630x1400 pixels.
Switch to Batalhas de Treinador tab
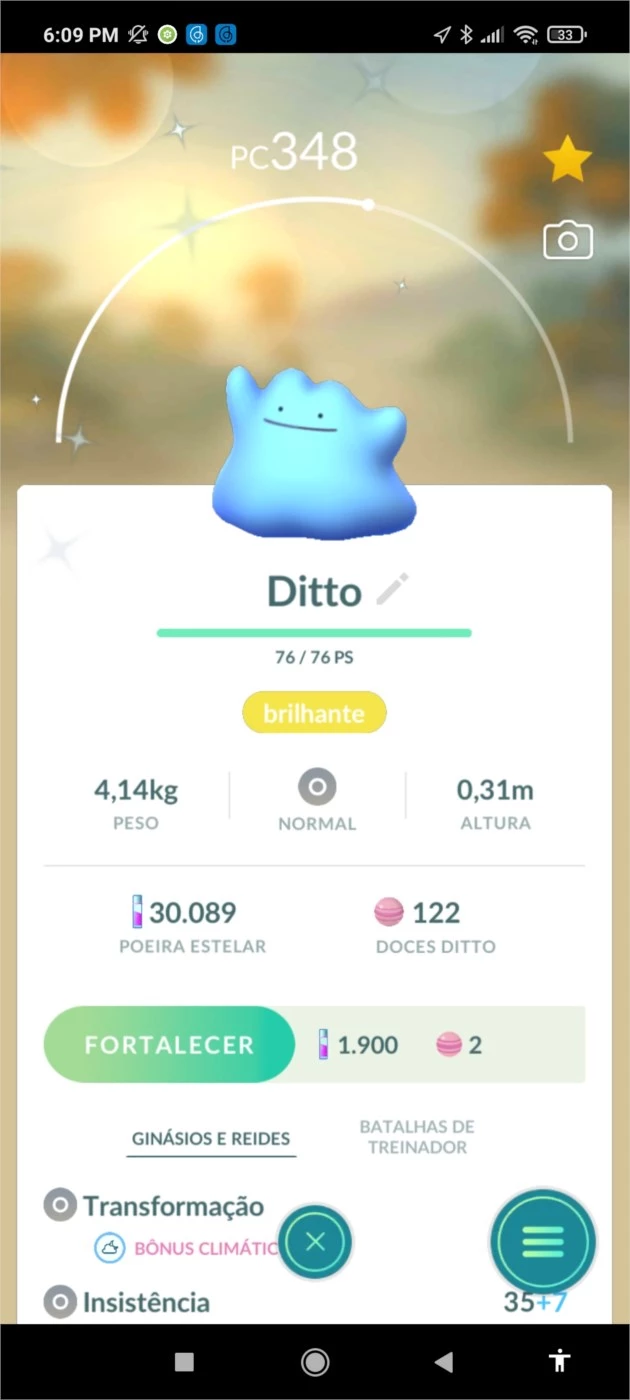[x=417, y=1137]
